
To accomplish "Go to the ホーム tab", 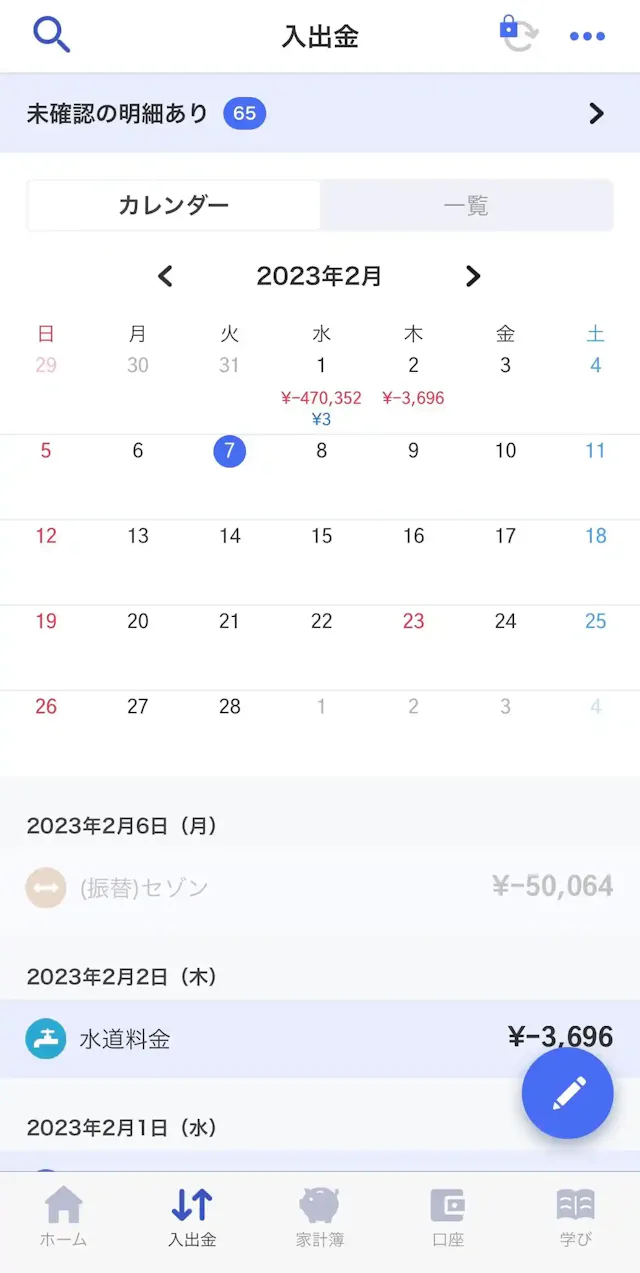I will tap(64, 1216).
